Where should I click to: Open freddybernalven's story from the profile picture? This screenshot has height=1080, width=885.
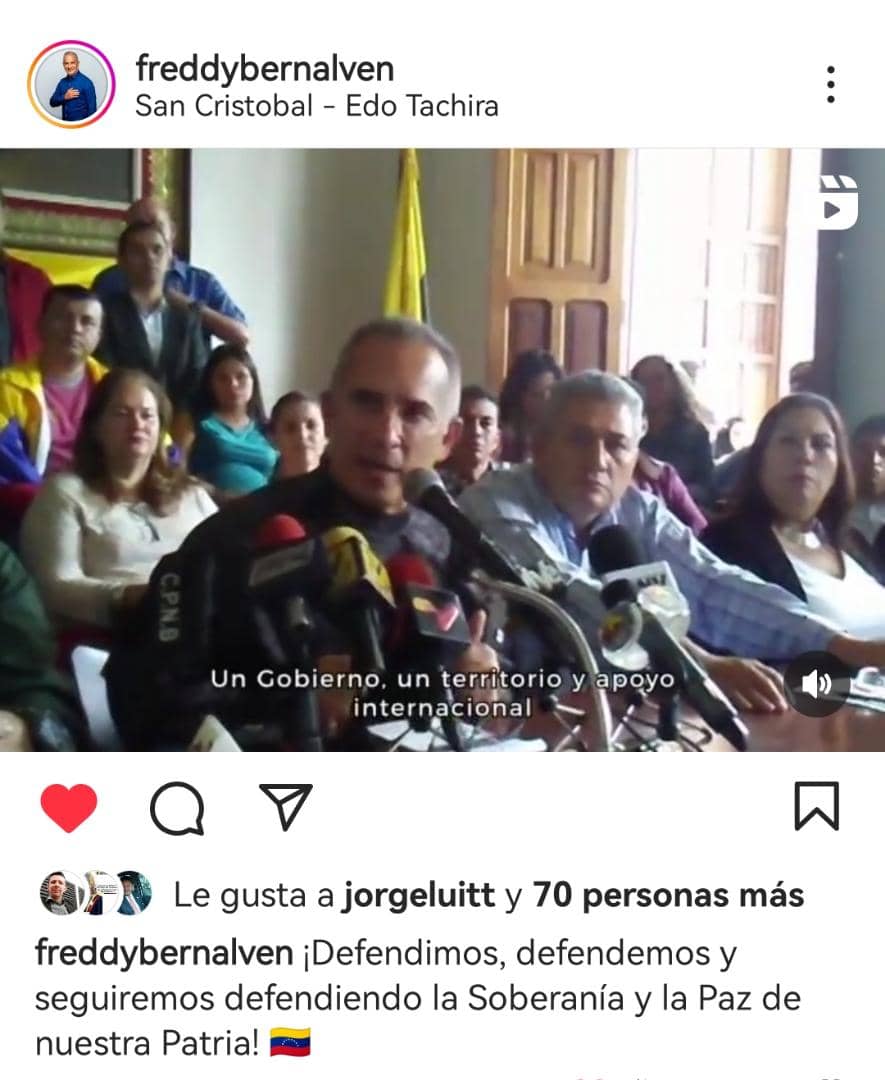click(x=71, y=84)
